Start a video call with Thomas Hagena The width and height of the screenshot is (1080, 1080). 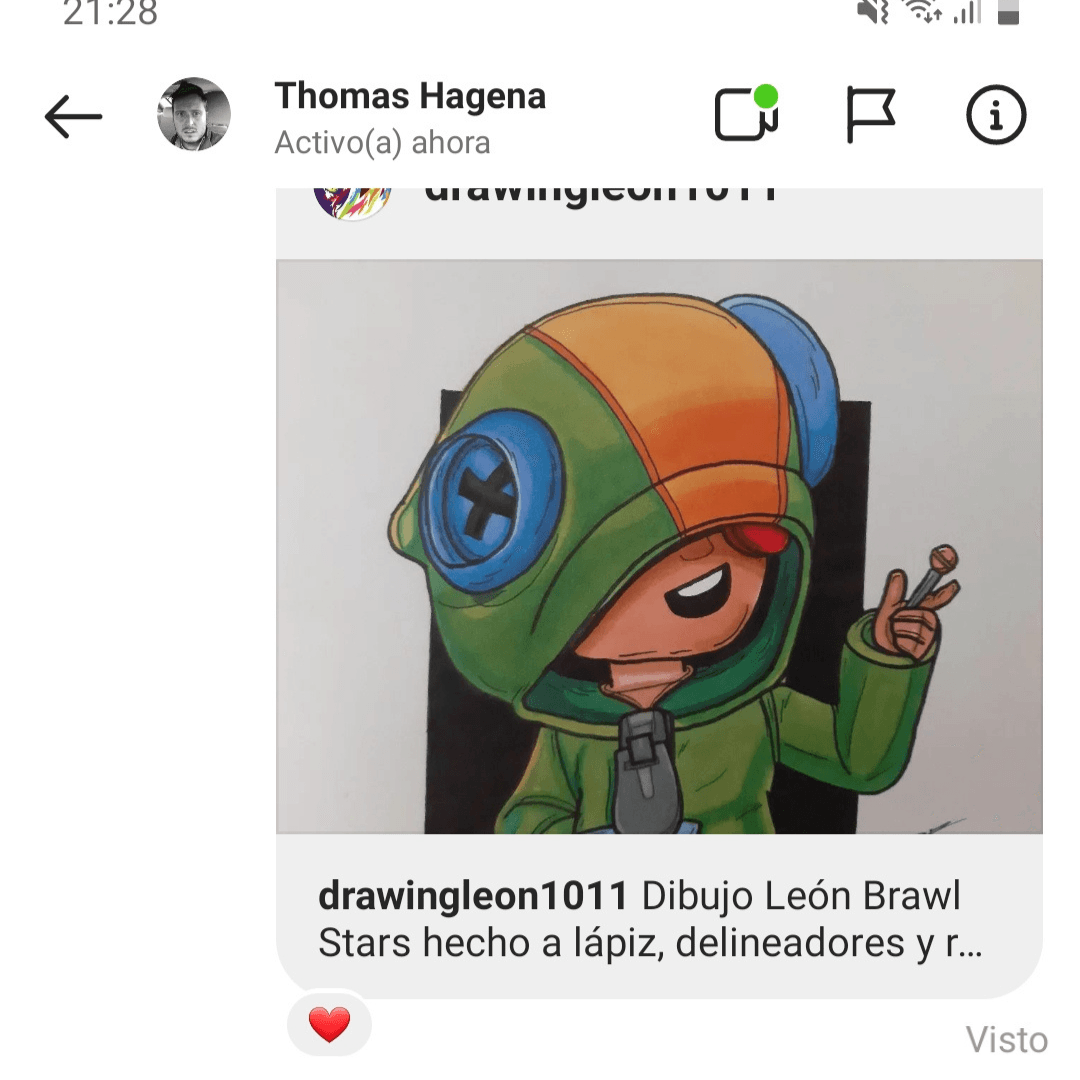pyautogui.click(x=746, y=115)
